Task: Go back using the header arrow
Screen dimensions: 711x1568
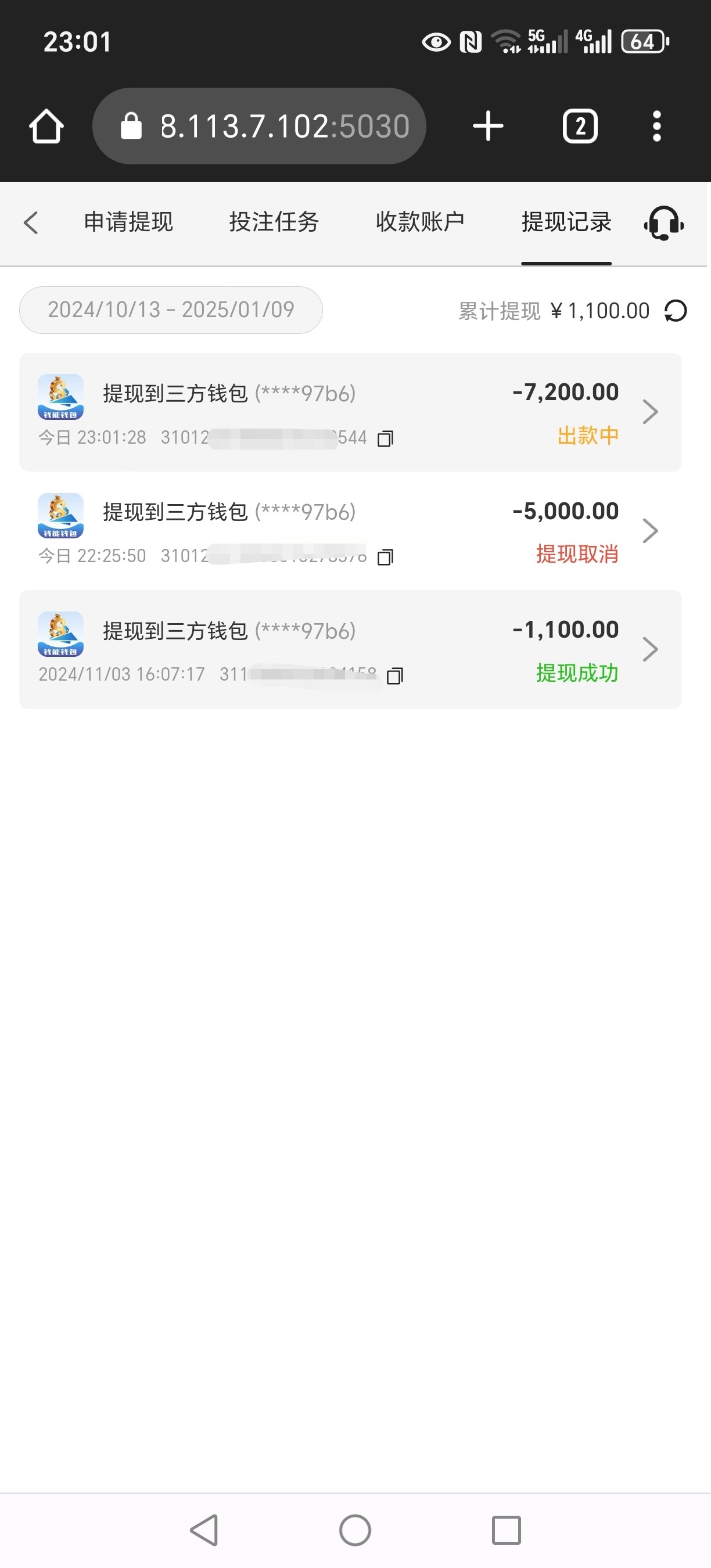Action: click(31, 223)
